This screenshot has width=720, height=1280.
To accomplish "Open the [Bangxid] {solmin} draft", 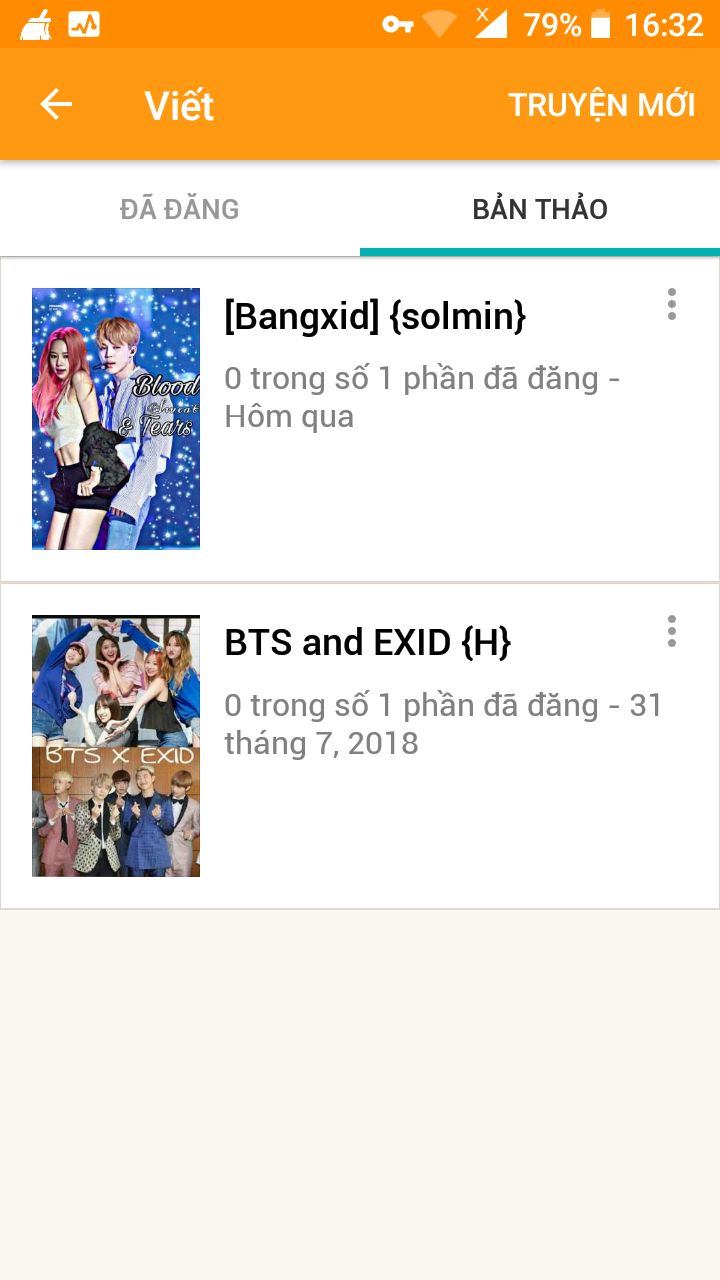I will point(360,420).
